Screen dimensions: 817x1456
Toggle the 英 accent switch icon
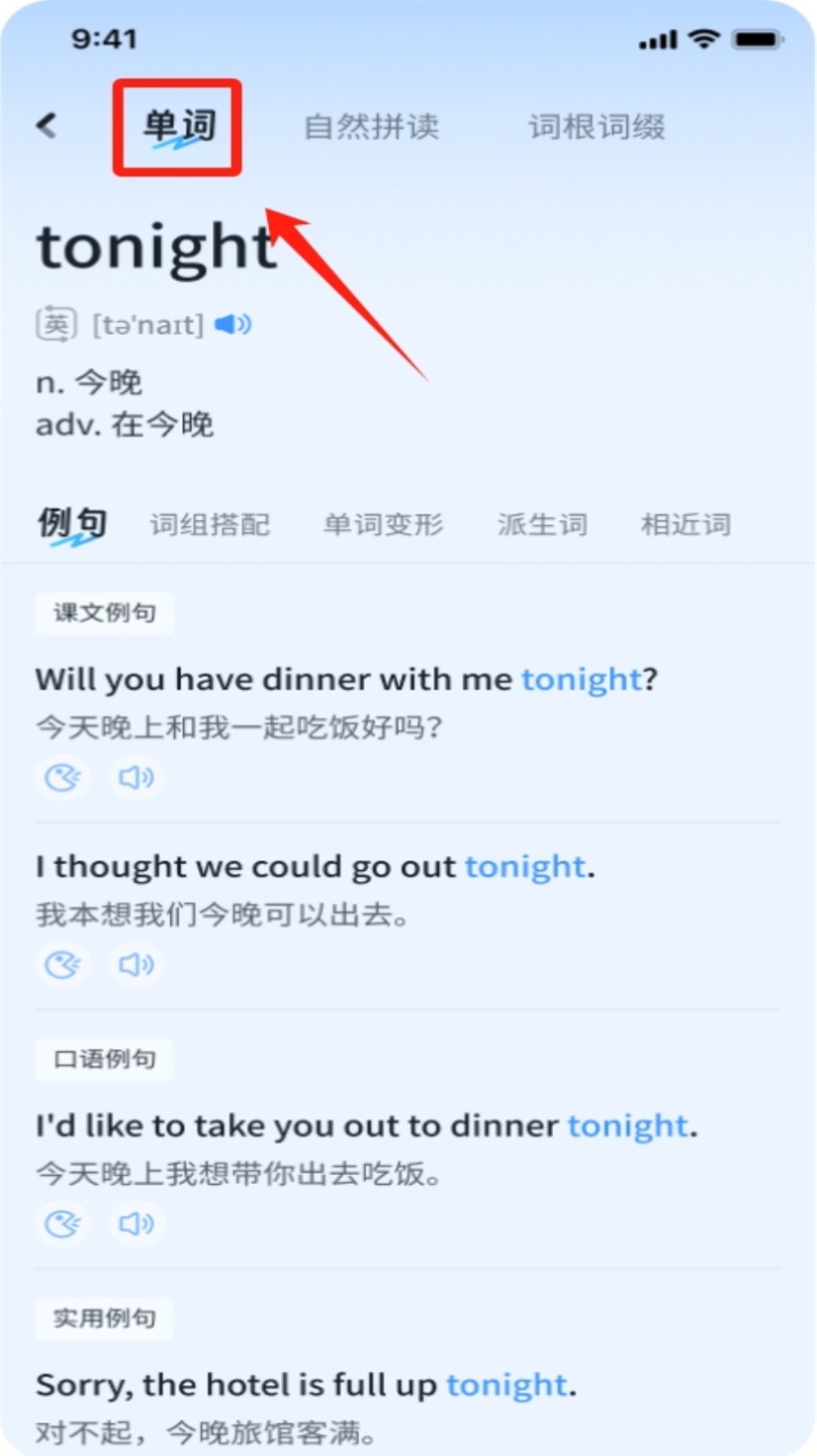point(55,324)
